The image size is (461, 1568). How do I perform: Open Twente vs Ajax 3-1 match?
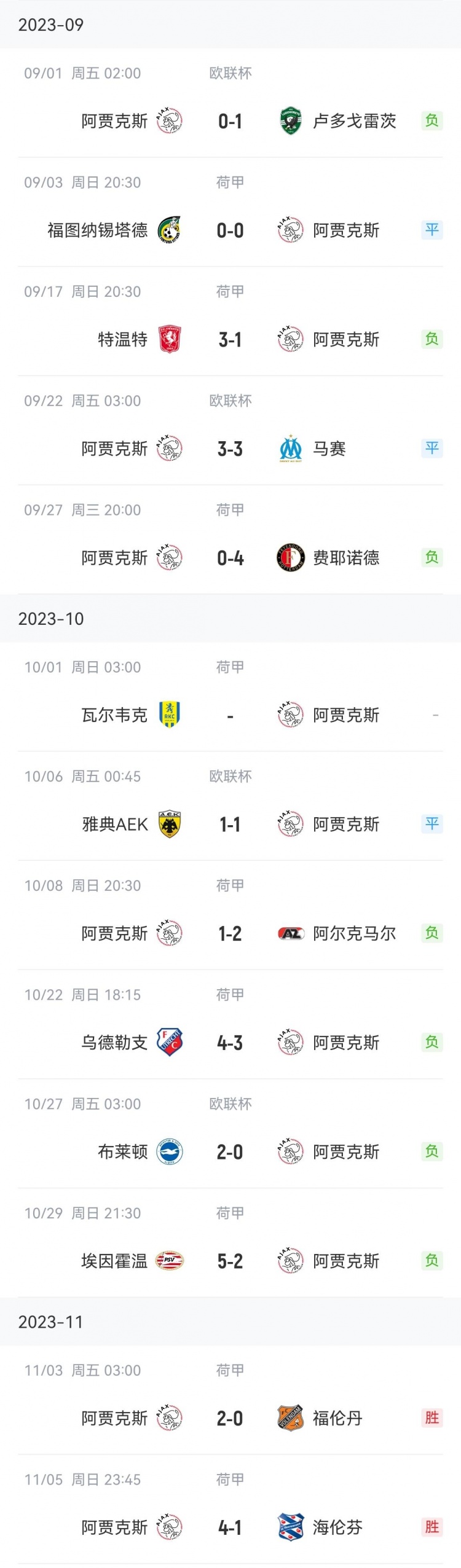[230, 340]
